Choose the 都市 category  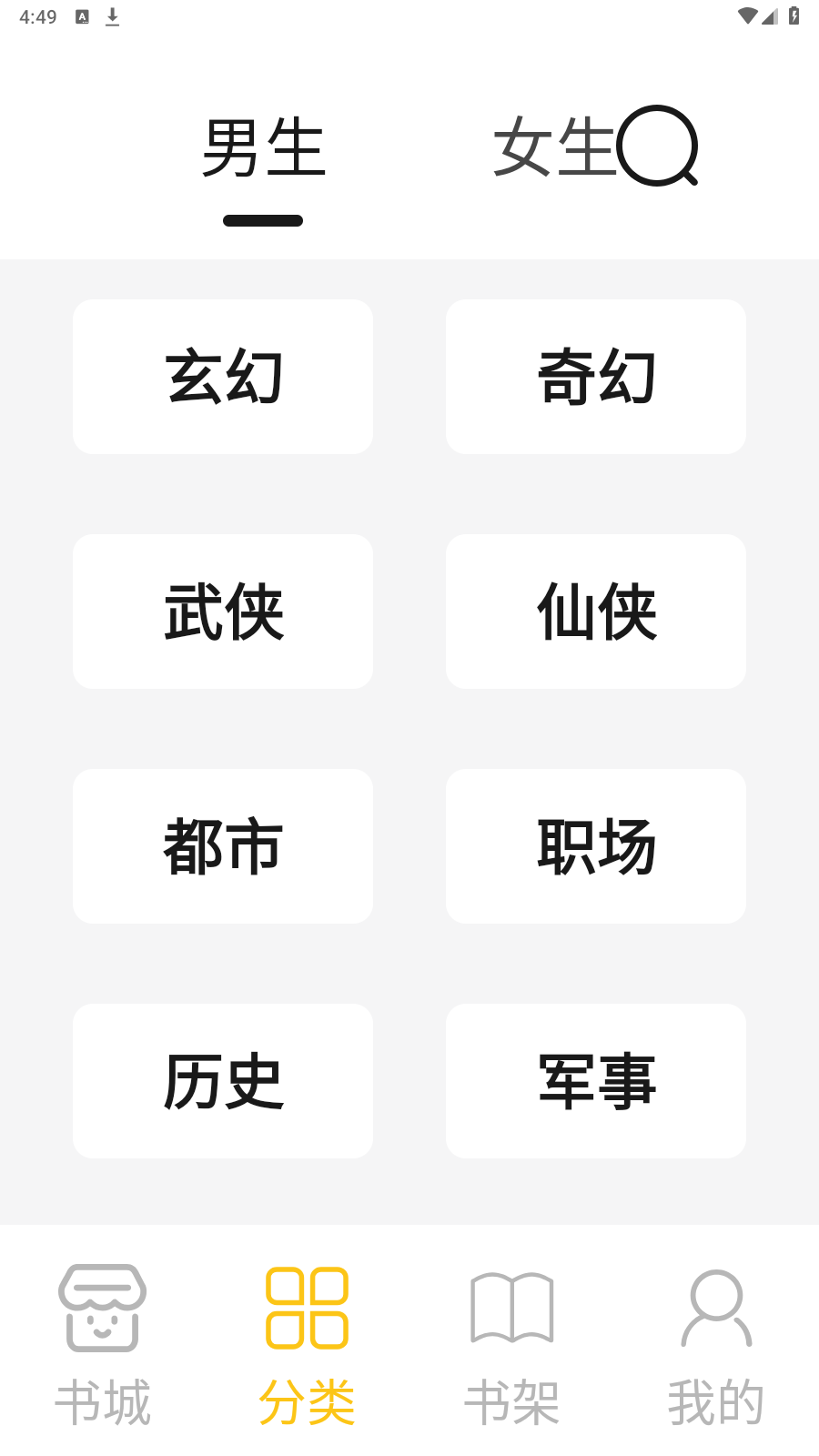click(x=223, y=846)
